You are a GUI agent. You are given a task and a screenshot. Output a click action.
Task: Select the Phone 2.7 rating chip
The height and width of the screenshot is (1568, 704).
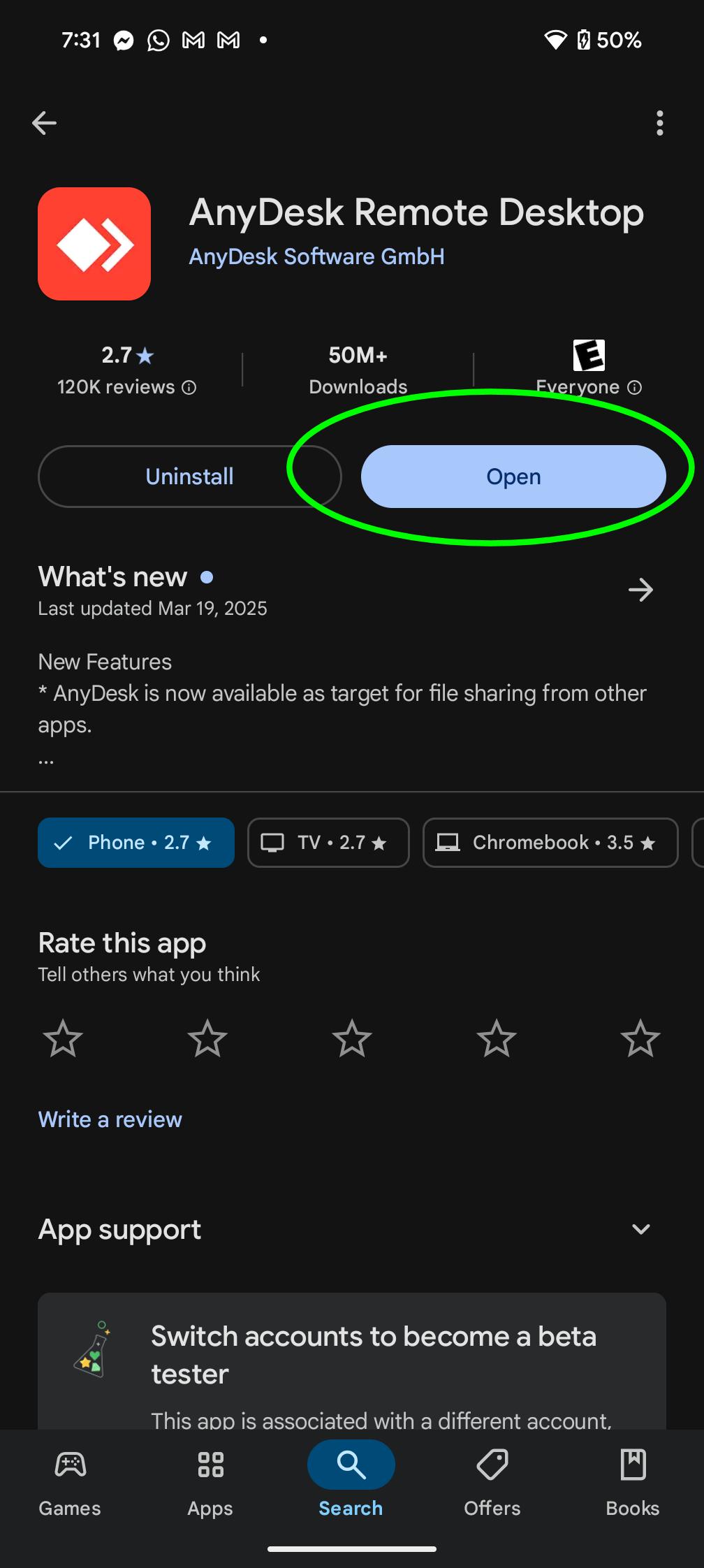click(x=136, y=843)
